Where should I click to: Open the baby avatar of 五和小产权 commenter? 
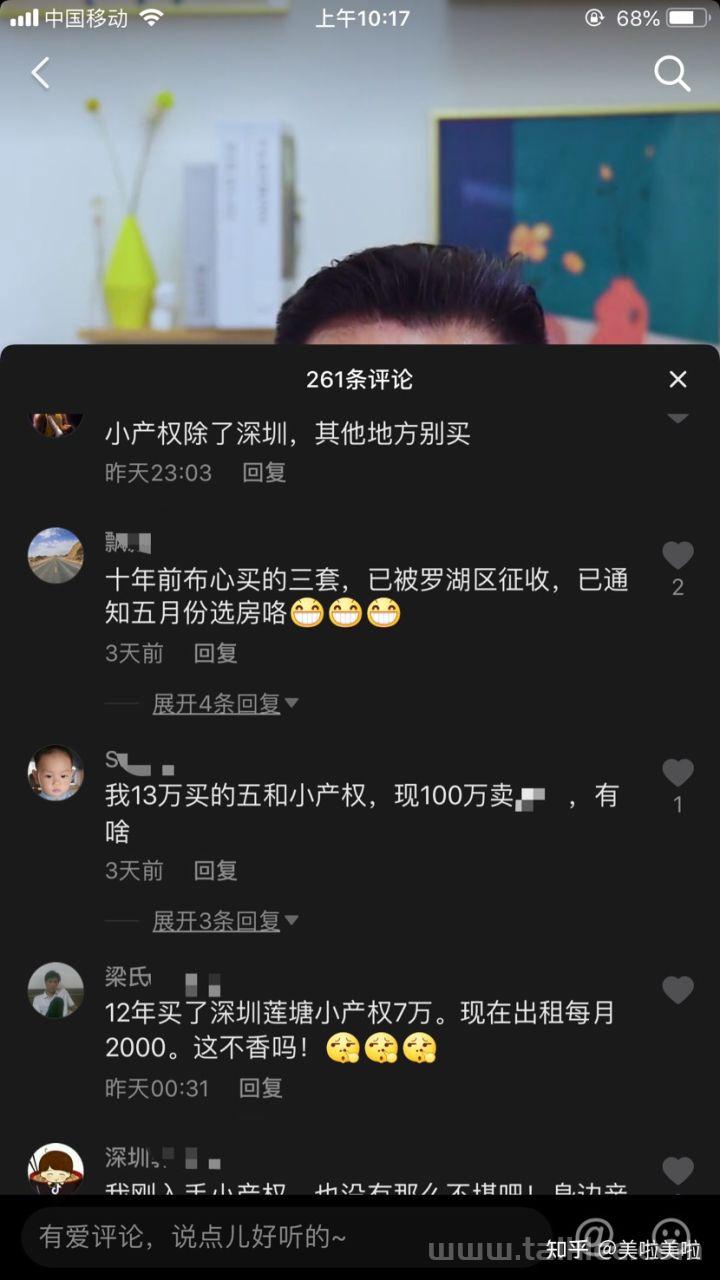[55, 772]
